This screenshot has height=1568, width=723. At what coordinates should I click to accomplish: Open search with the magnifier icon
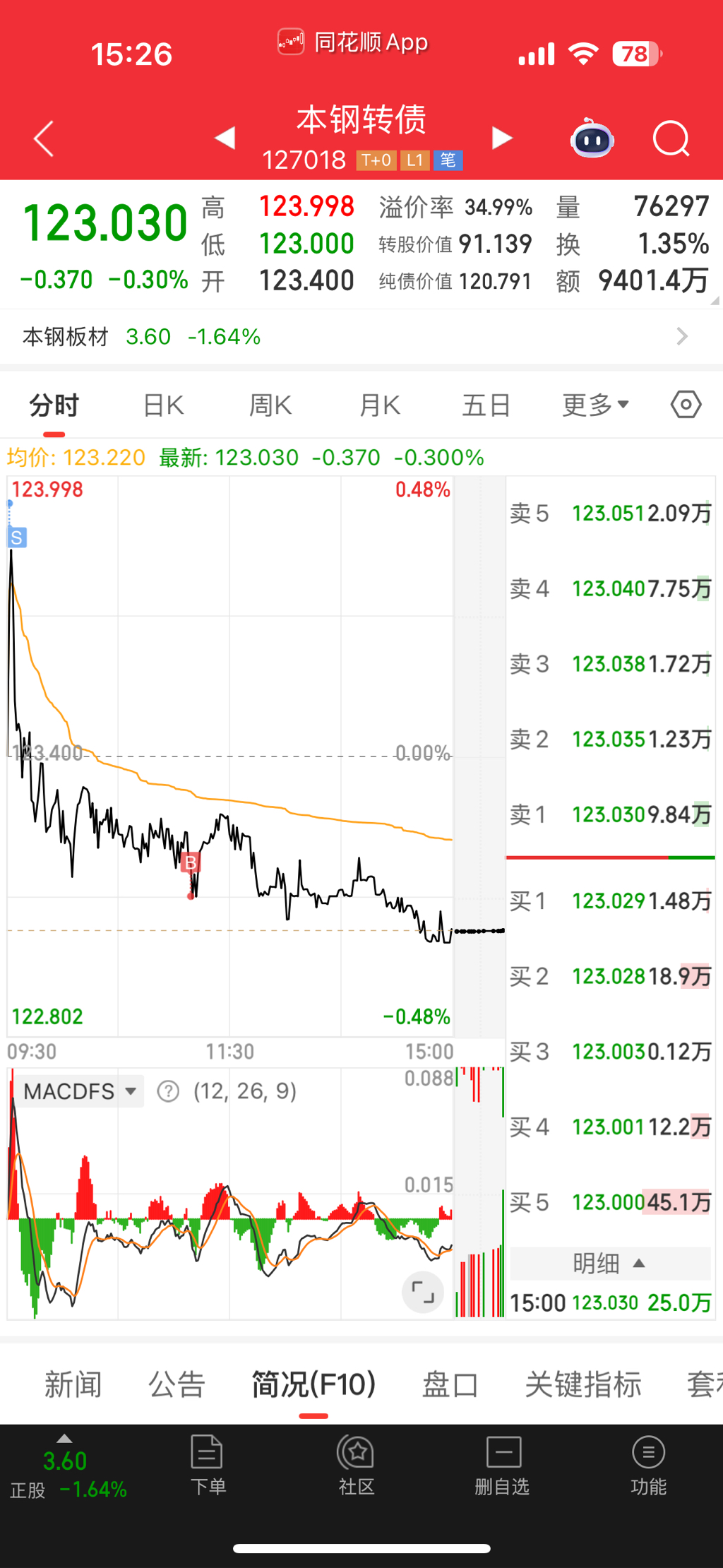click(x=671, y=138)
